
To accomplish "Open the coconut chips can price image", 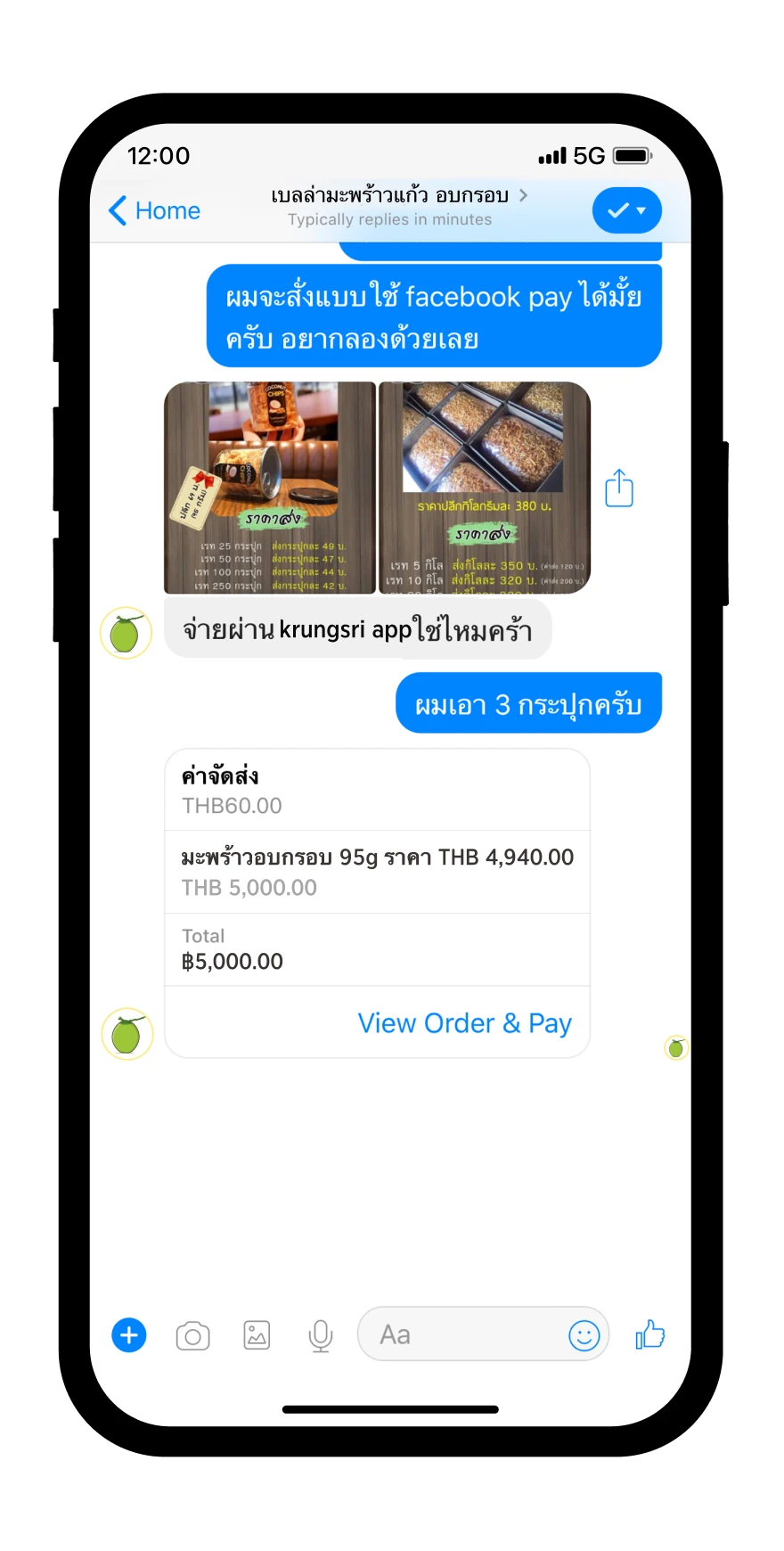I will (x=270, y=488).
